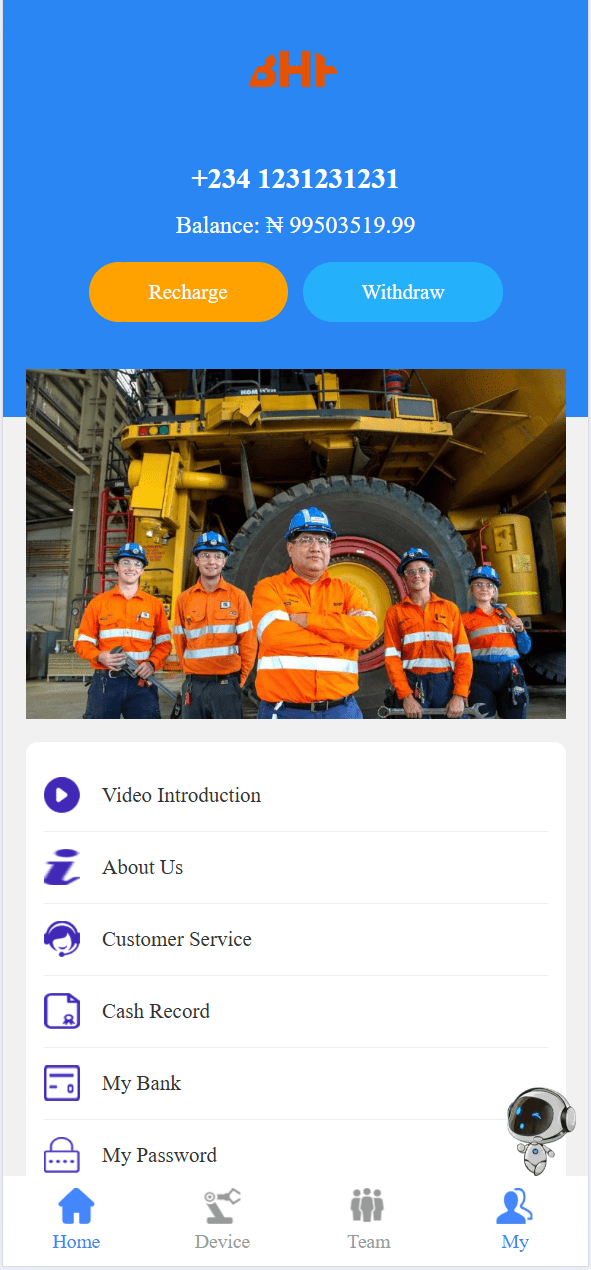Switch to the Device tab

pyautogui.click(x=222, y=1219)
